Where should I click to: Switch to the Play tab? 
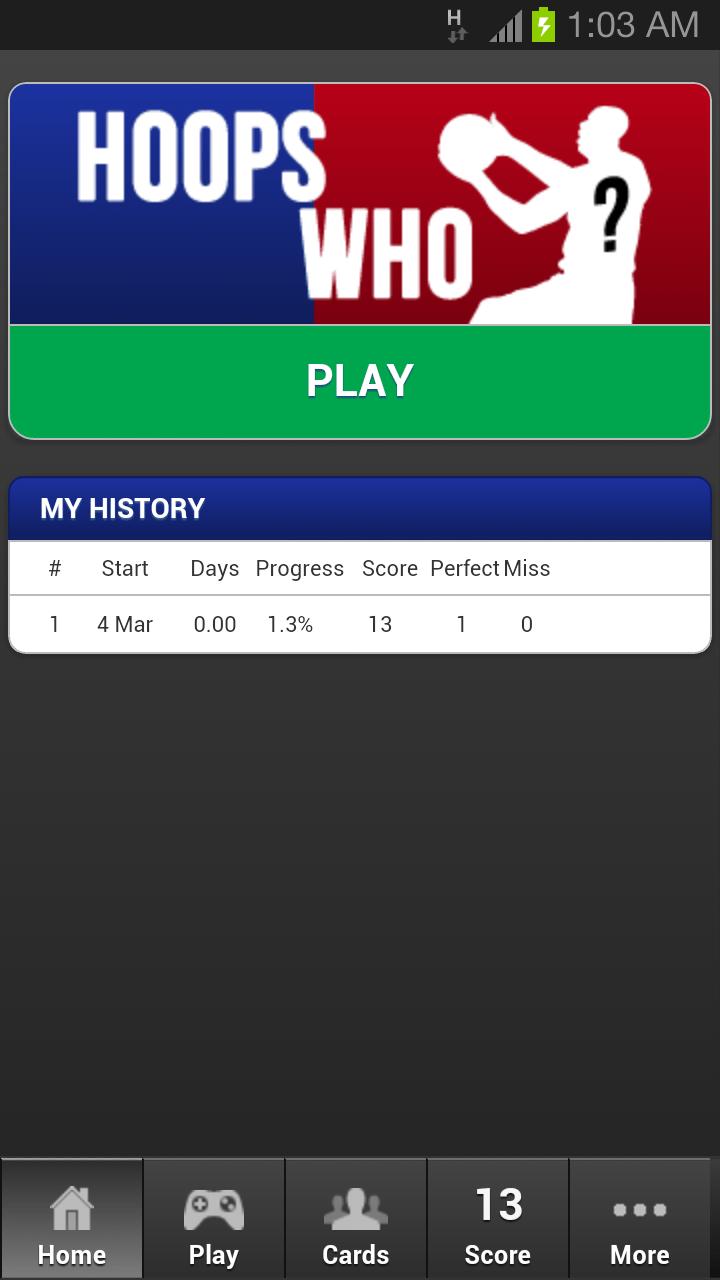tap(214, 1220)
